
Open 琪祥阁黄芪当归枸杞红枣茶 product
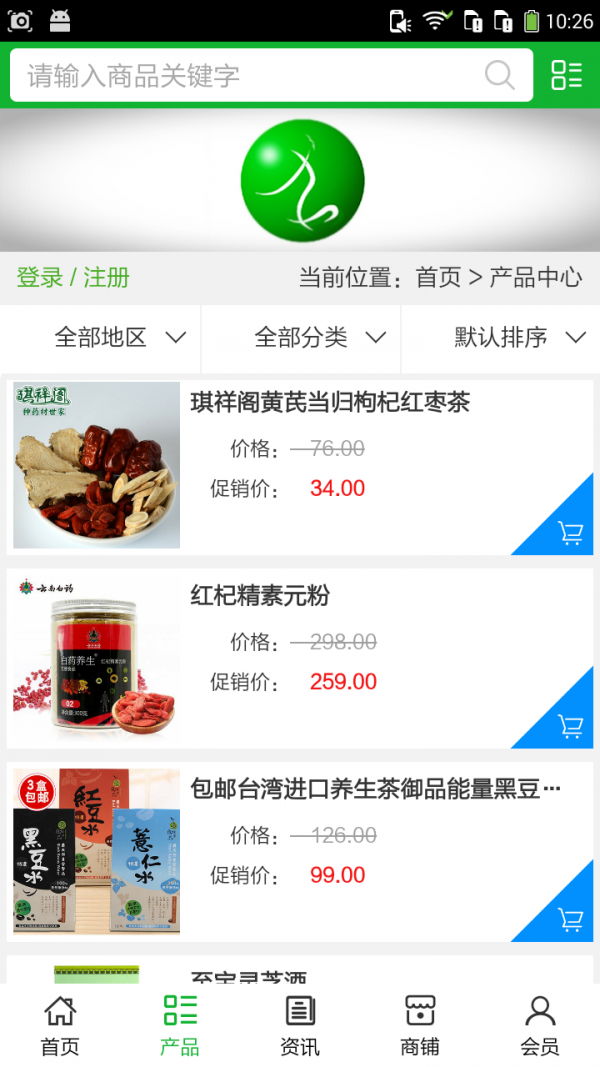330,403
